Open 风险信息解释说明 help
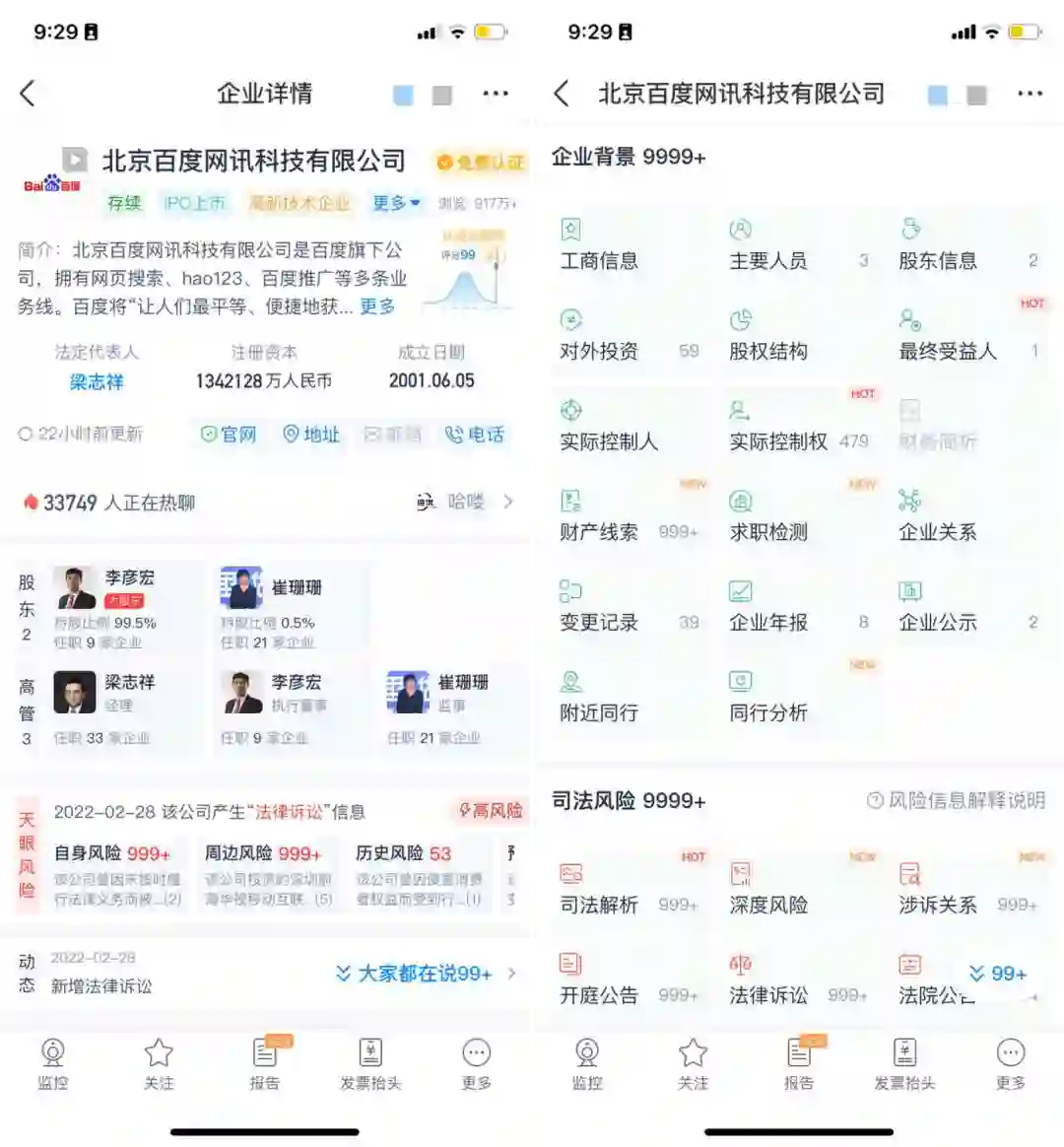 tap(956, 800)
